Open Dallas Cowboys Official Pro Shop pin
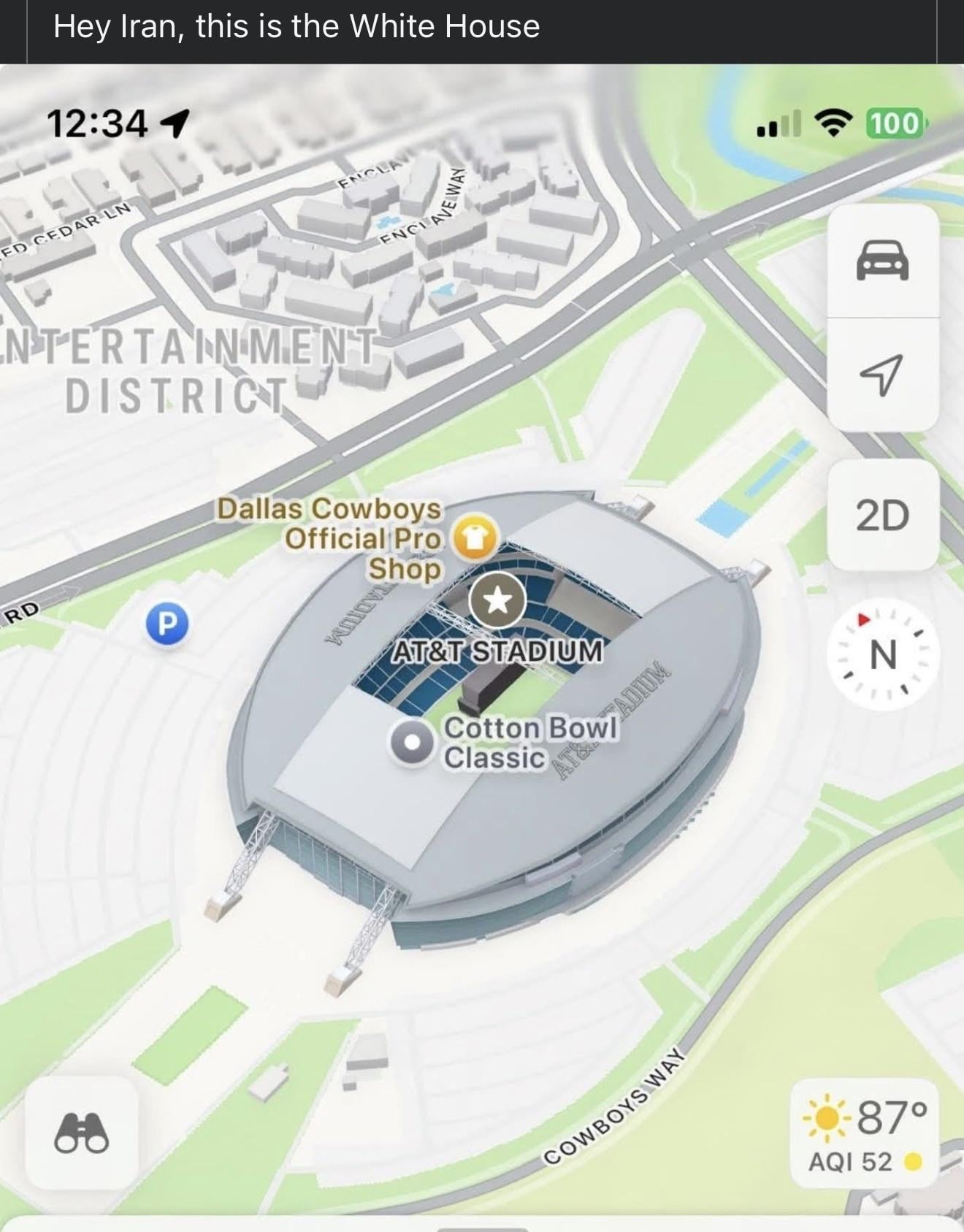Image resolution: width=964 pixels, height=1232 pixels. pos(475,537)
